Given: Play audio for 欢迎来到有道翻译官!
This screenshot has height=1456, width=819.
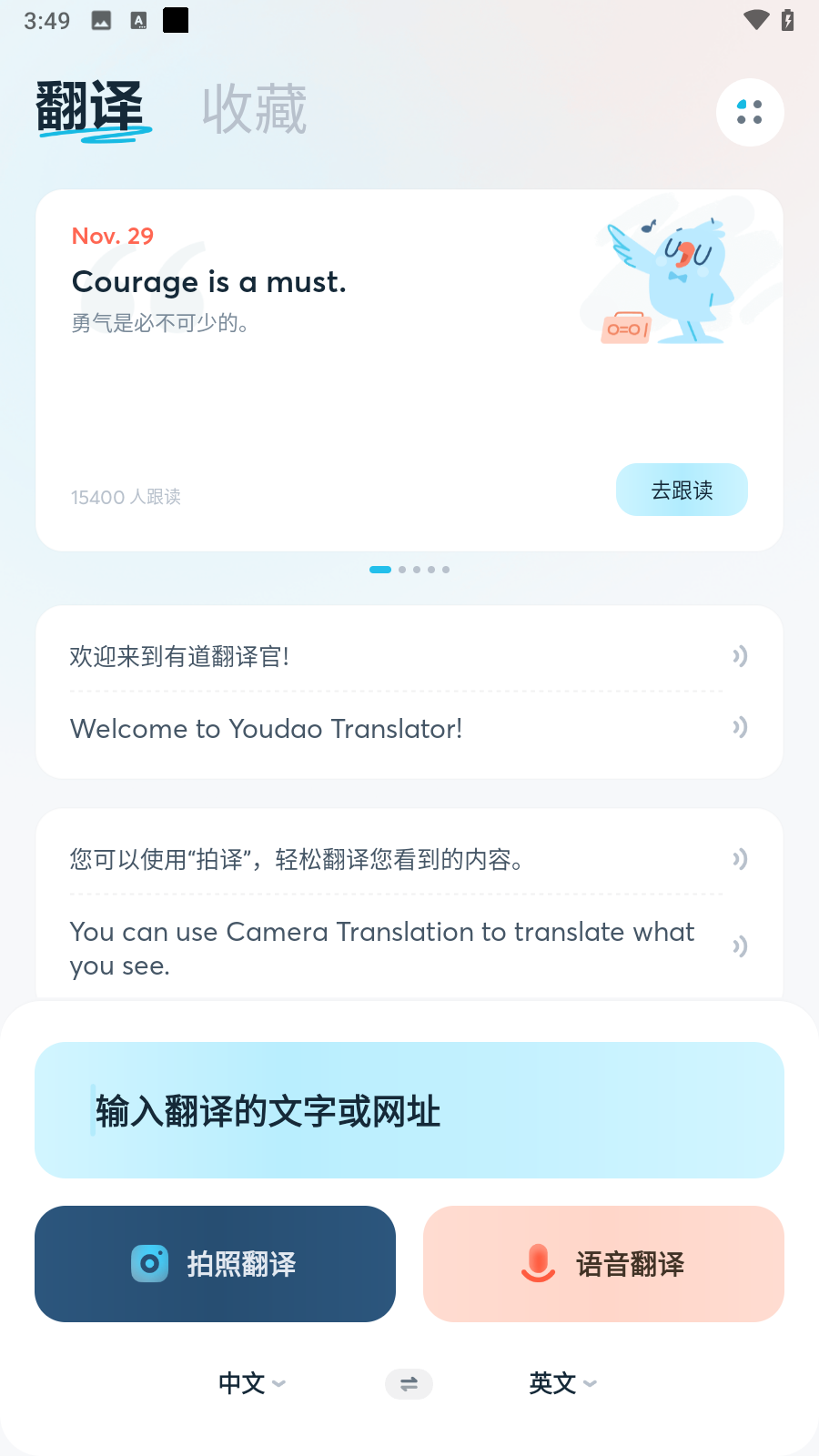Looking at the screenshot, I should pos(741,656).
